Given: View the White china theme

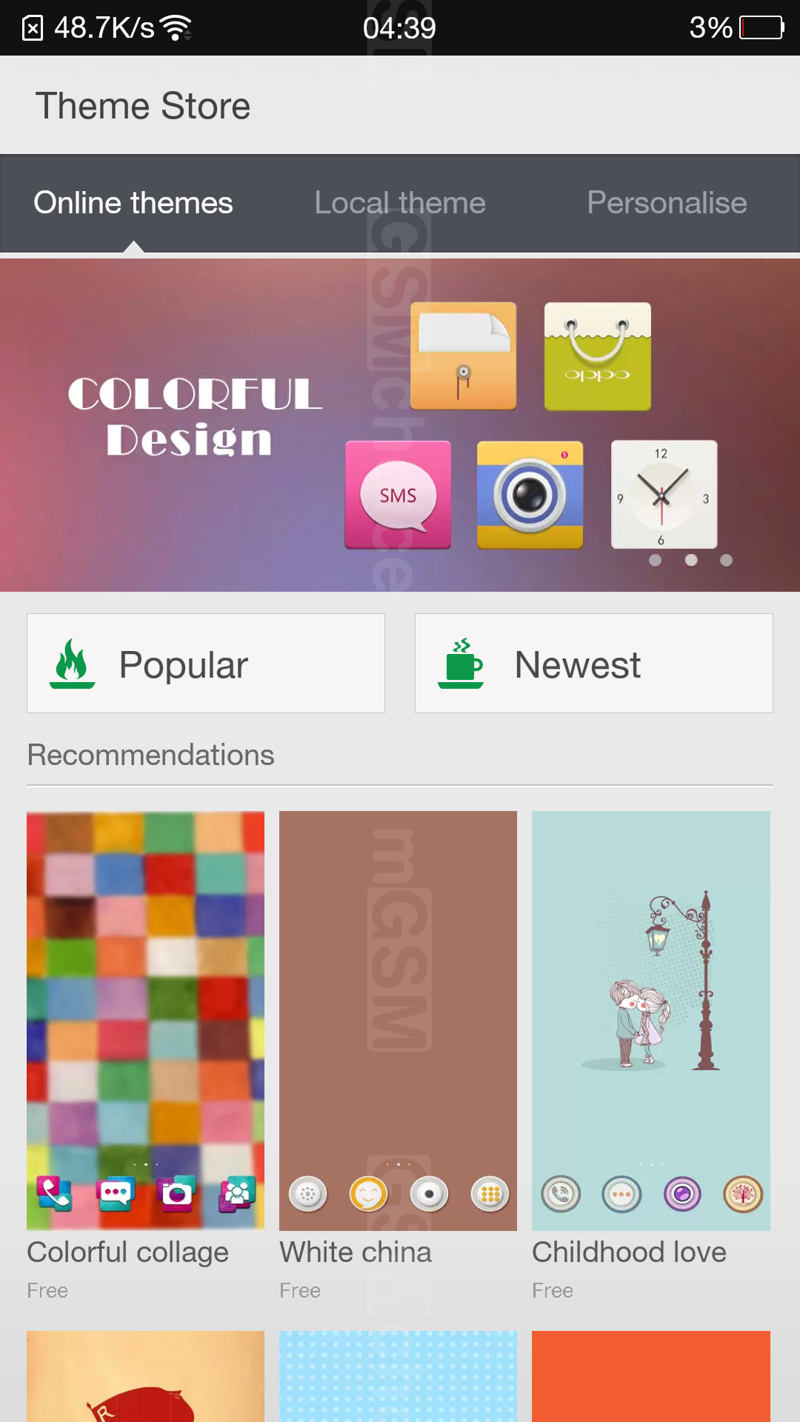Looking at the screenshot, I should tap(398, 1020).
